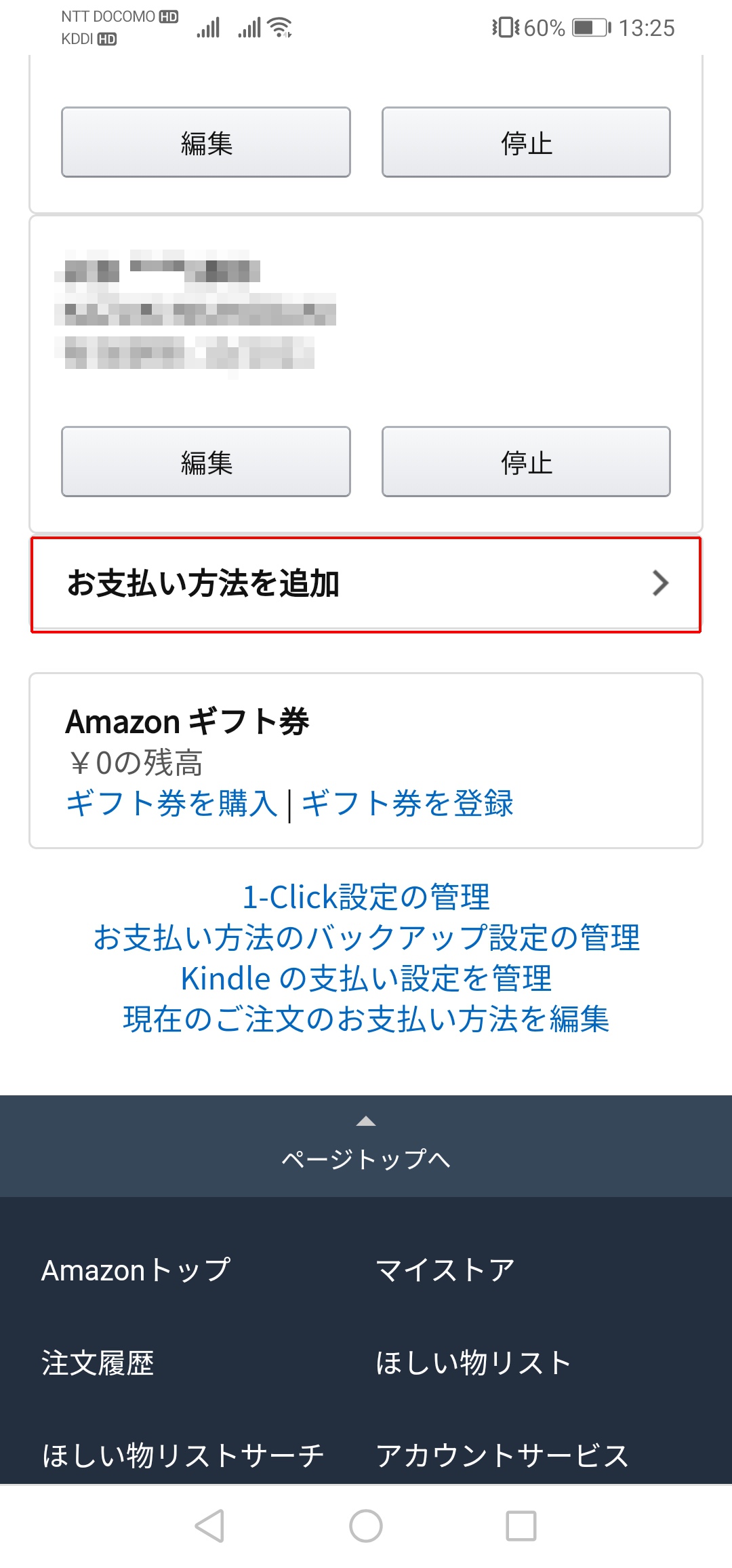
Task: Go to Amazonトップ in footer
Action: (136, 1270)
